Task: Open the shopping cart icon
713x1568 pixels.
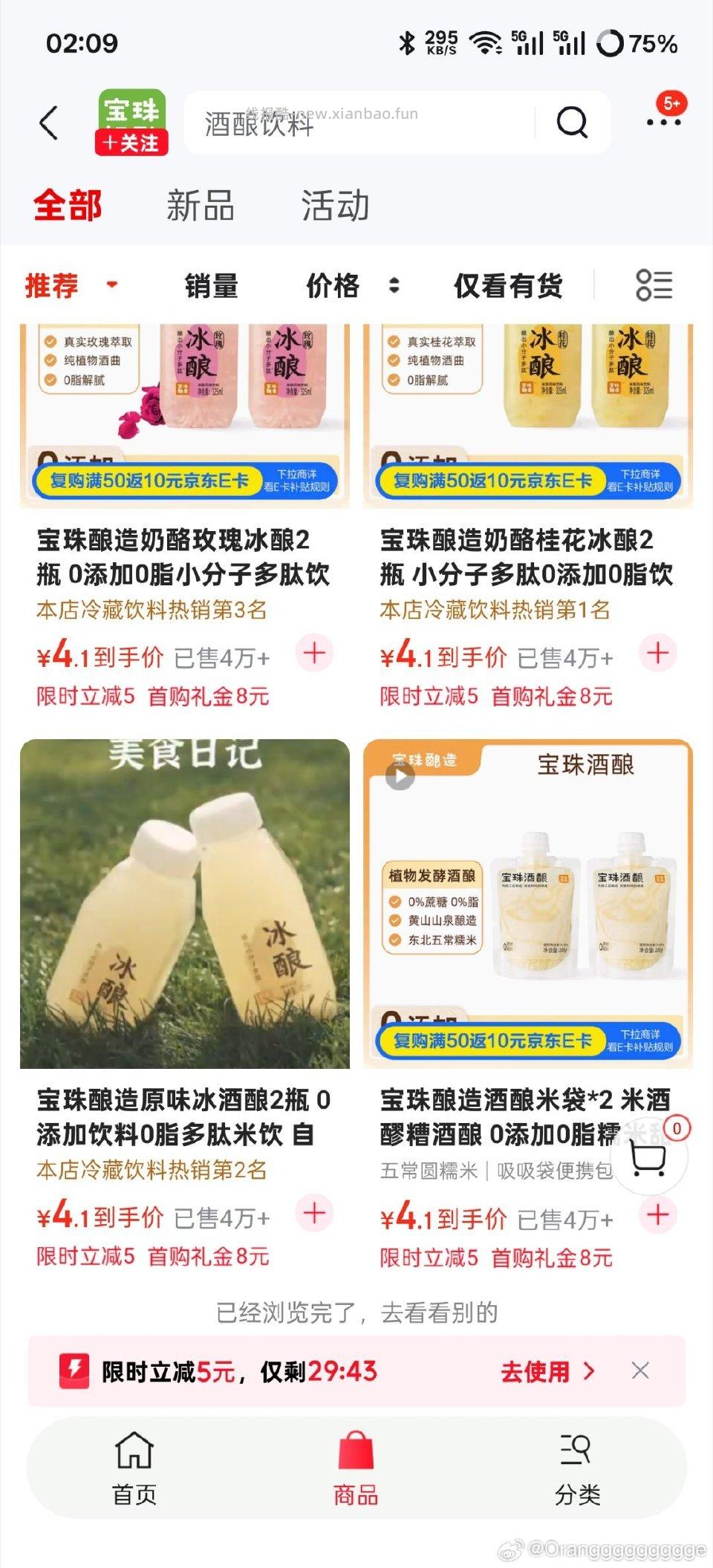Action: (649, 1157)
